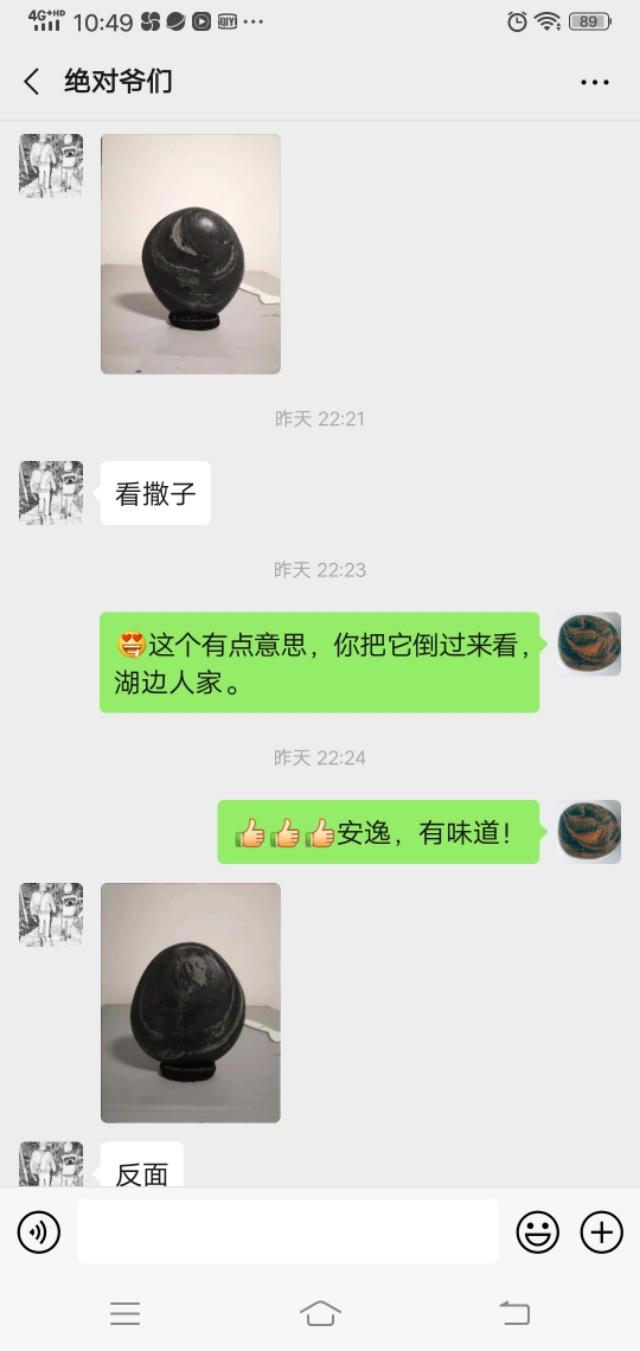Tap the system home button

click(x=320, y=1313)
